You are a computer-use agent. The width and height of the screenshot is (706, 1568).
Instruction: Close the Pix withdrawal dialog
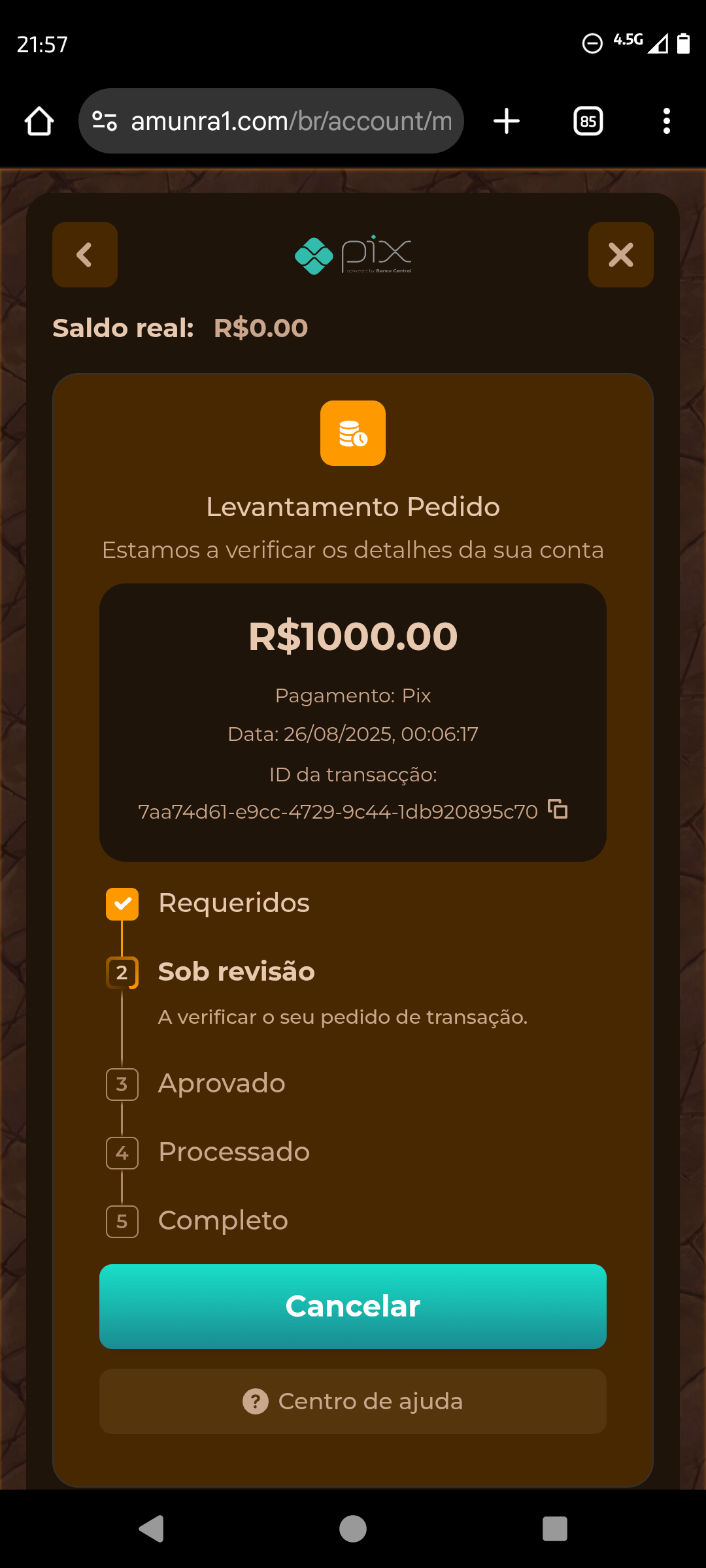(x=620, y=255)
